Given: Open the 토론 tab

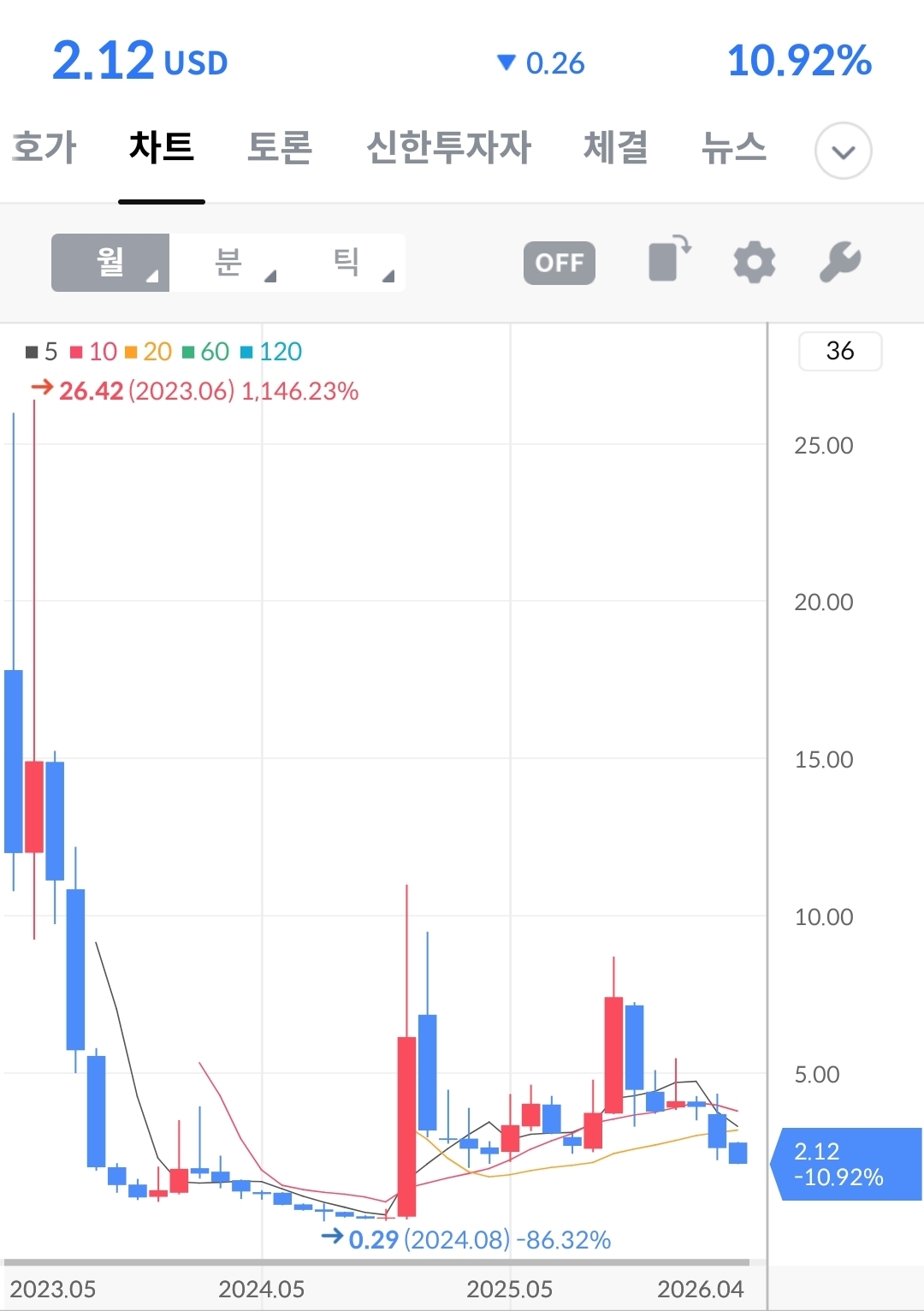Looking at the screenshot, I should (x=280, y=148).
